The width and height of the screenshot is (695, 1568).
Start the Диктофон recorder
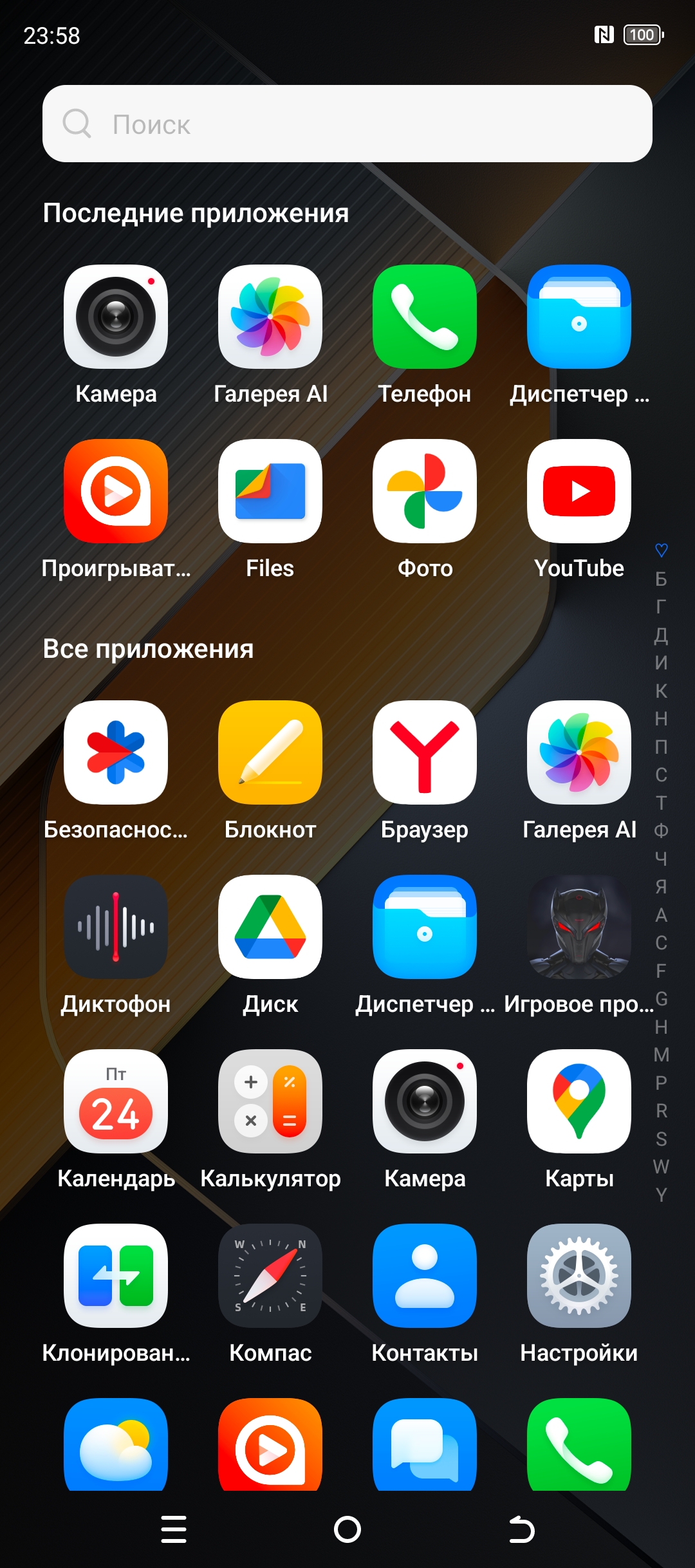(116, 927)
